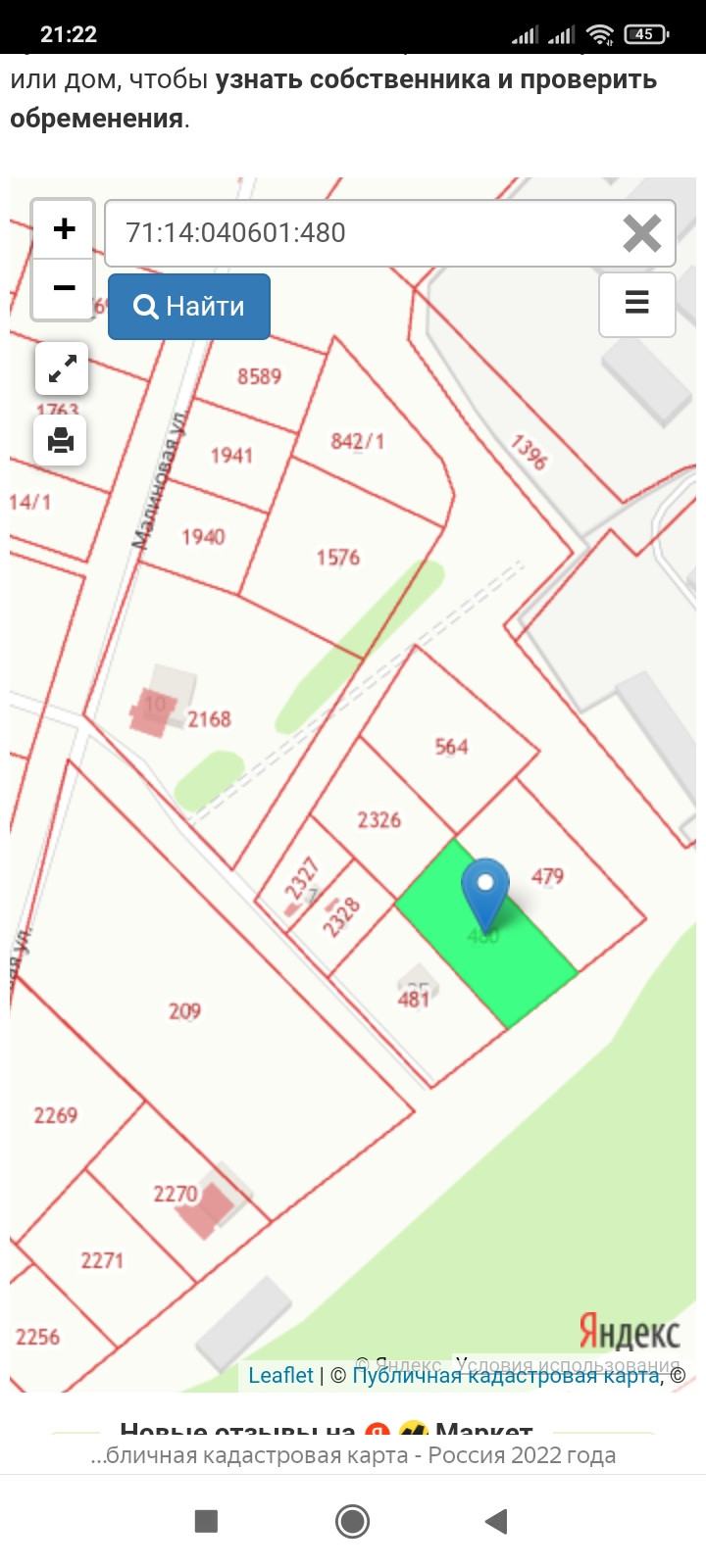Open recent apps with the square button

pos(206,1521)
